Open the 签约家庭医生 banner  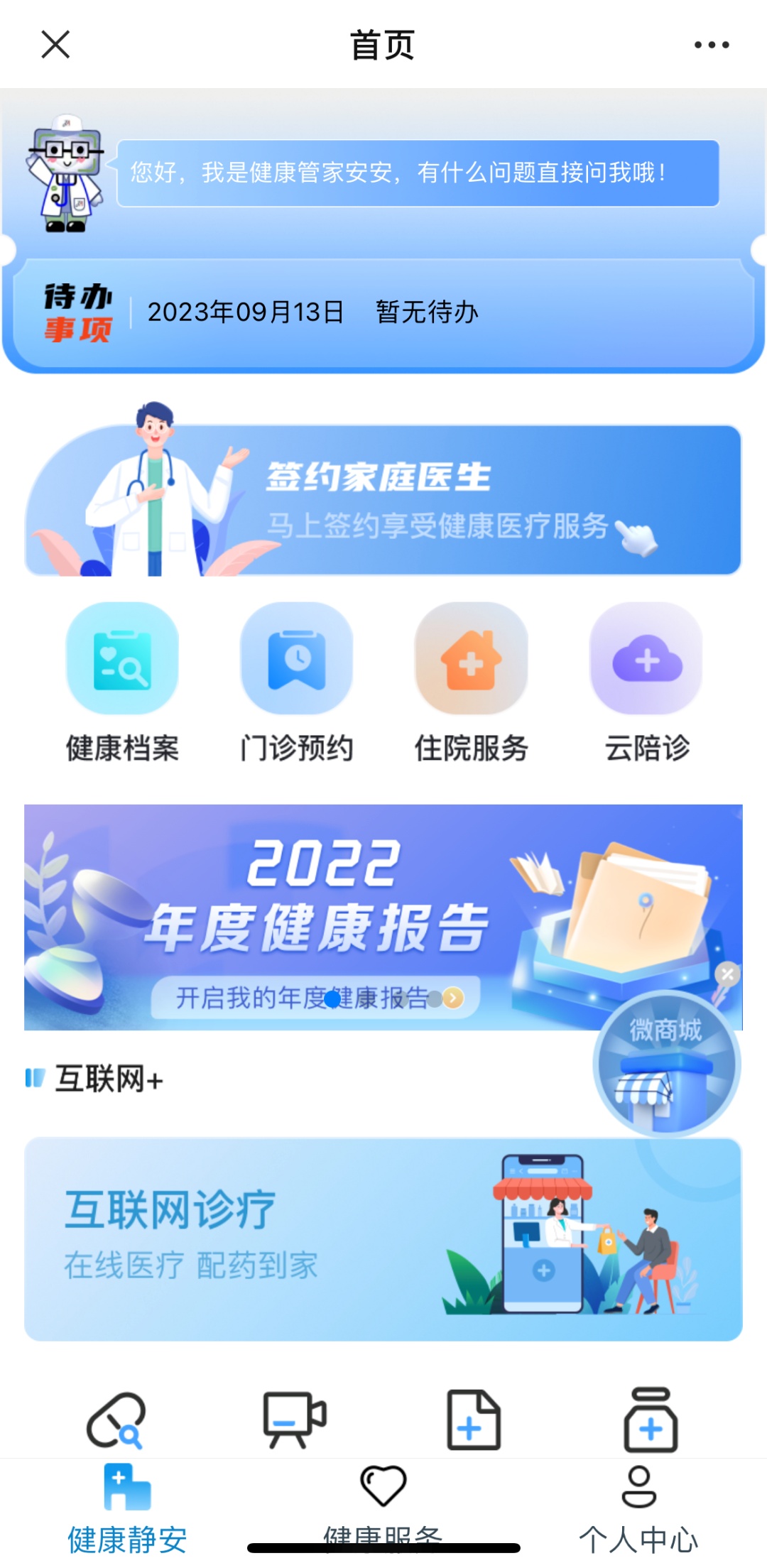click(x=383, y=500)
